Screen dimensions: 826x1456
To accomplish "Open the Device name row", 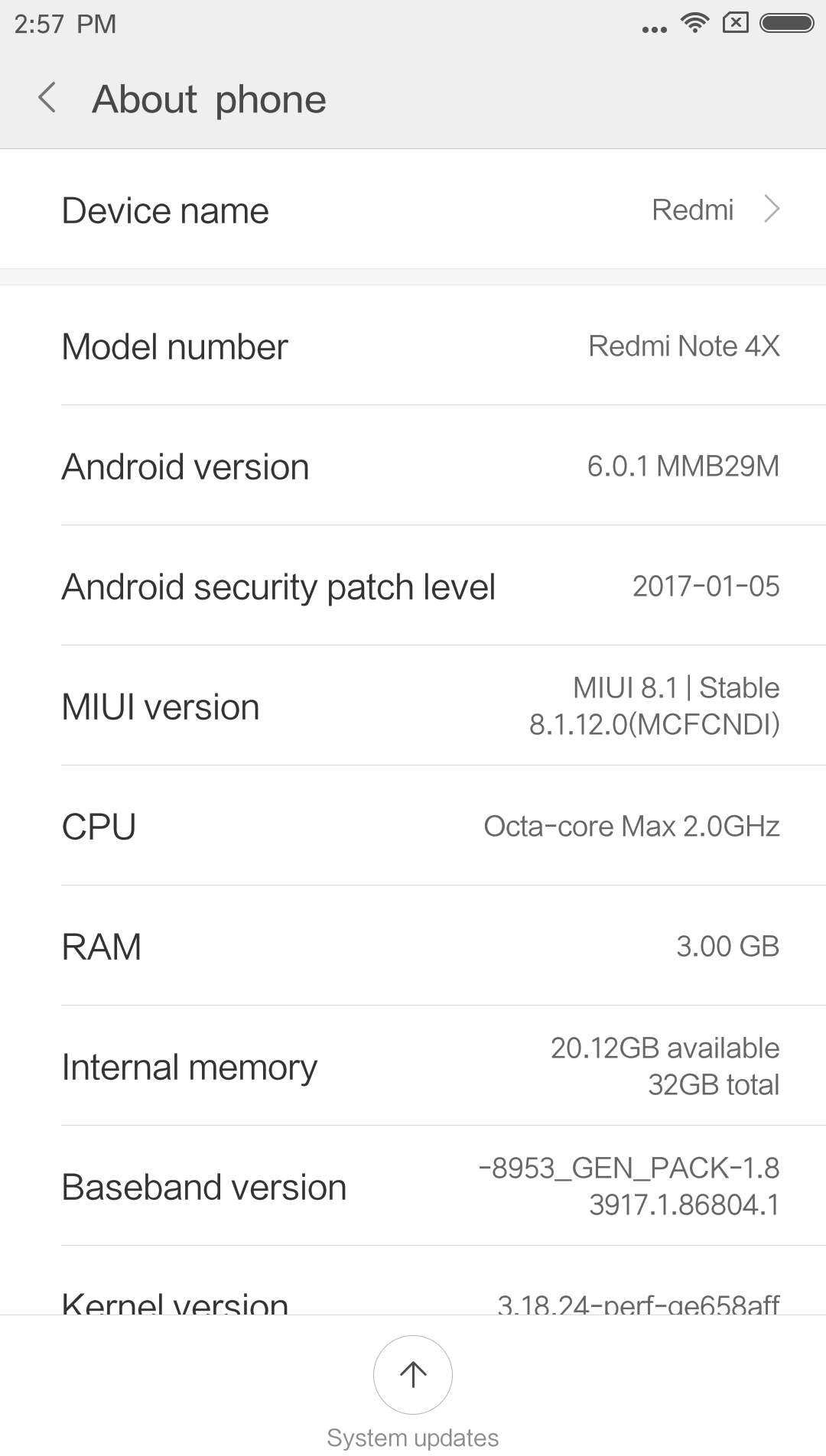I will click(413, 210).
